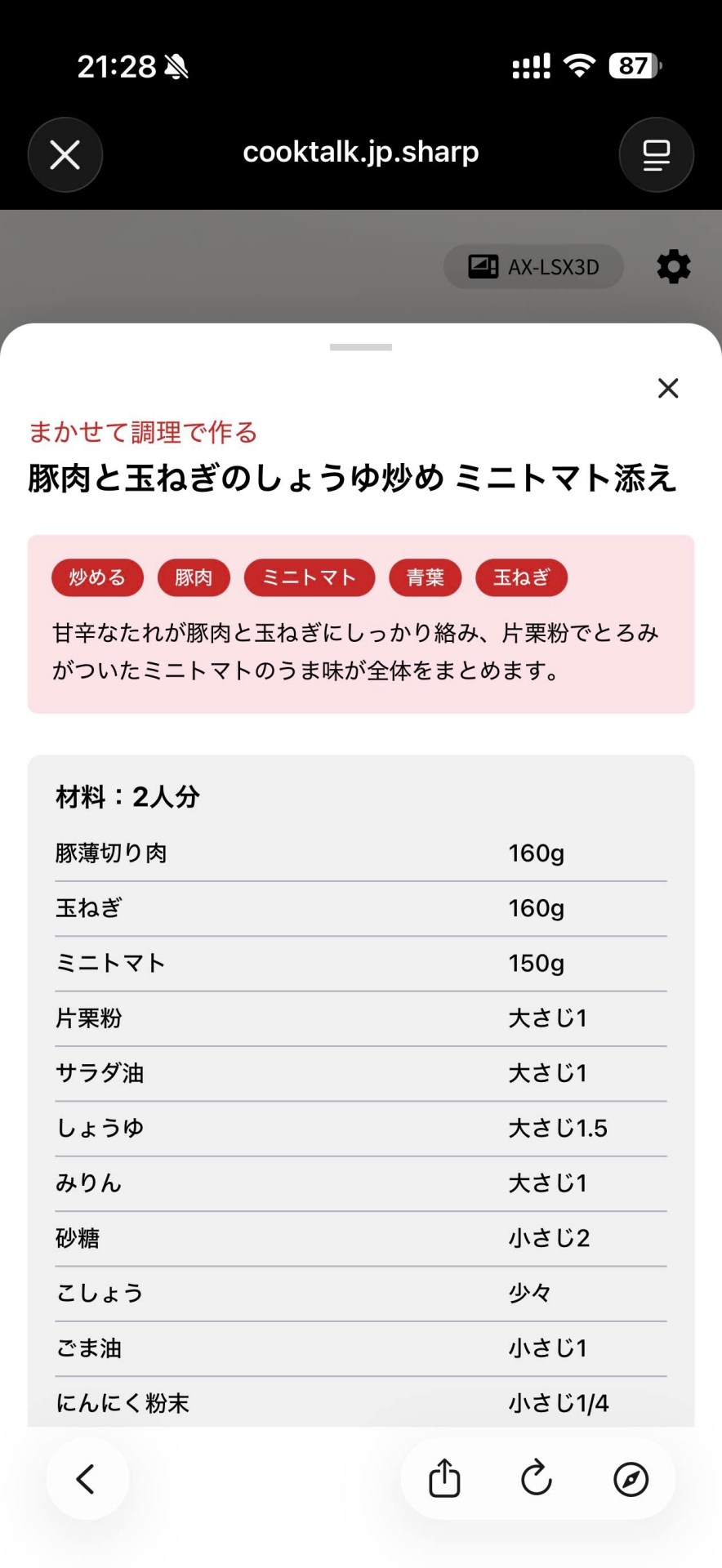The height and width of the screenshot is (1568, 722).
Task: Open the 青葉 tag chip
Action: [426, 577]
